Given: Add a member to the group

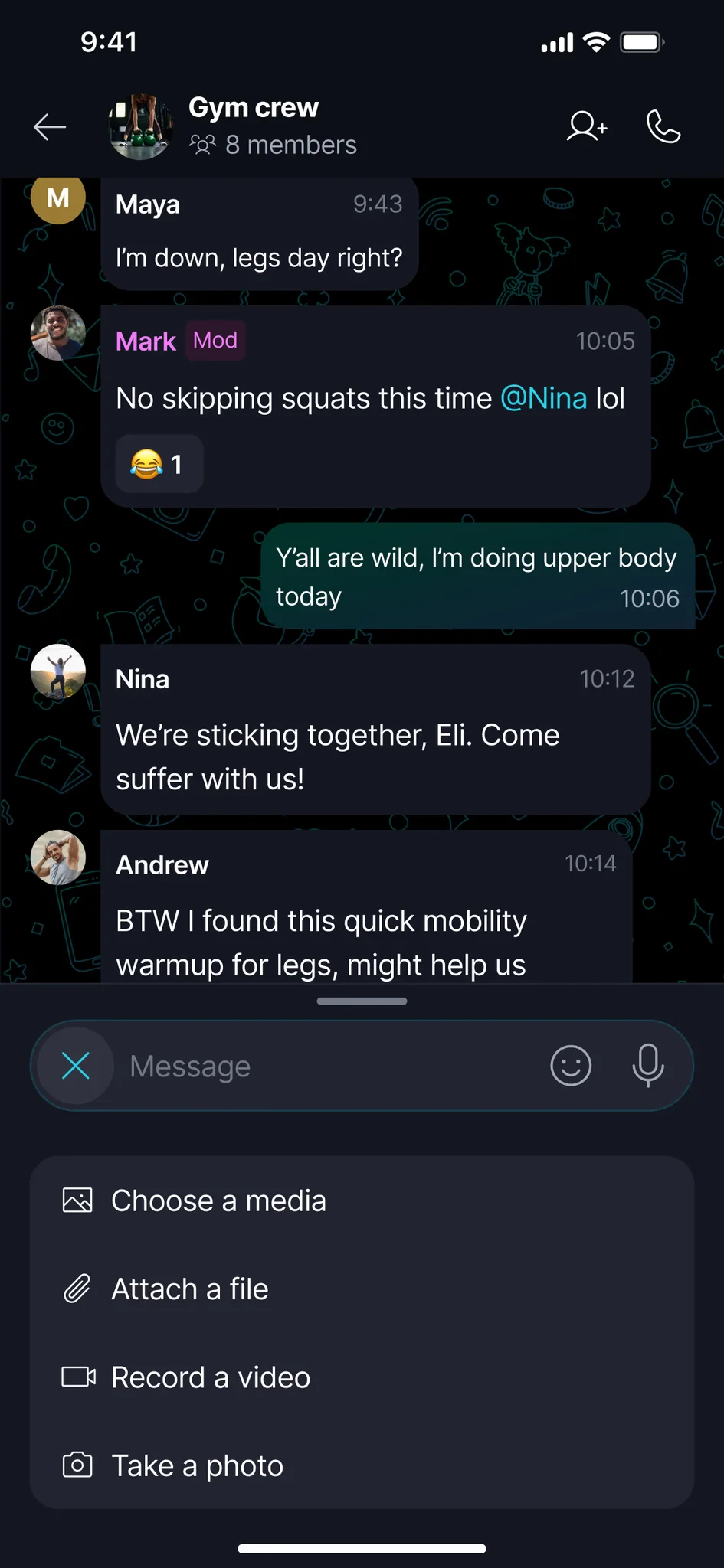Looking at the screenshot, I should (x=587, y=127).
